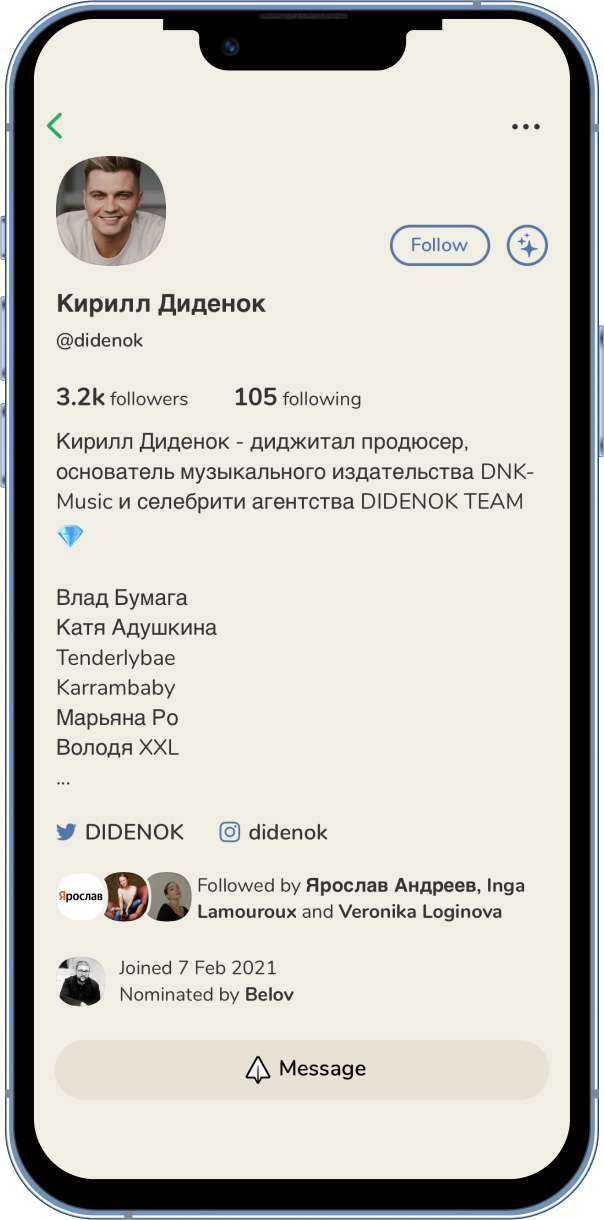The image size is (604, 1220).
Task: Follow Кирилл Диденок
Action: [439, 245]
